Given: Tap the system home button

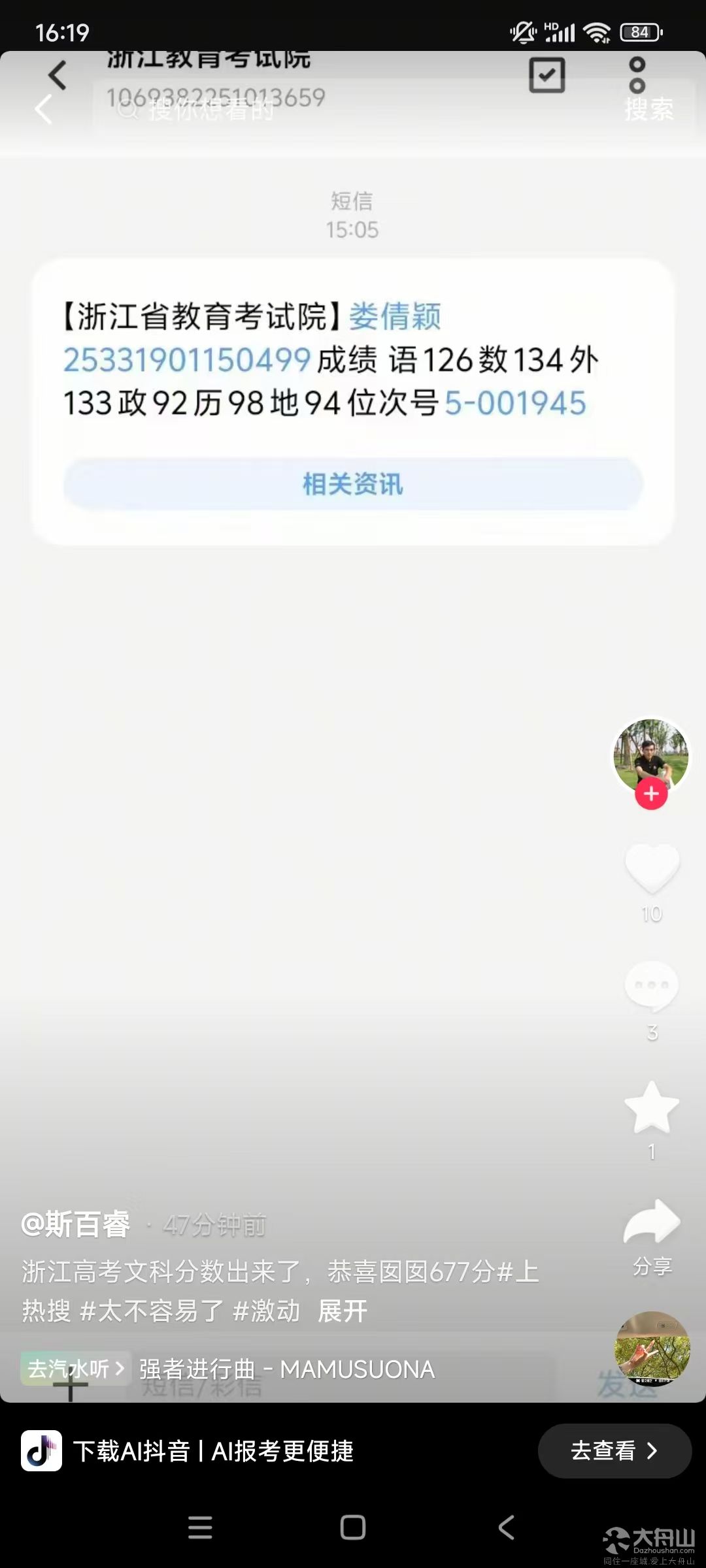Looking at the screenshot, I should [353, 1527].
